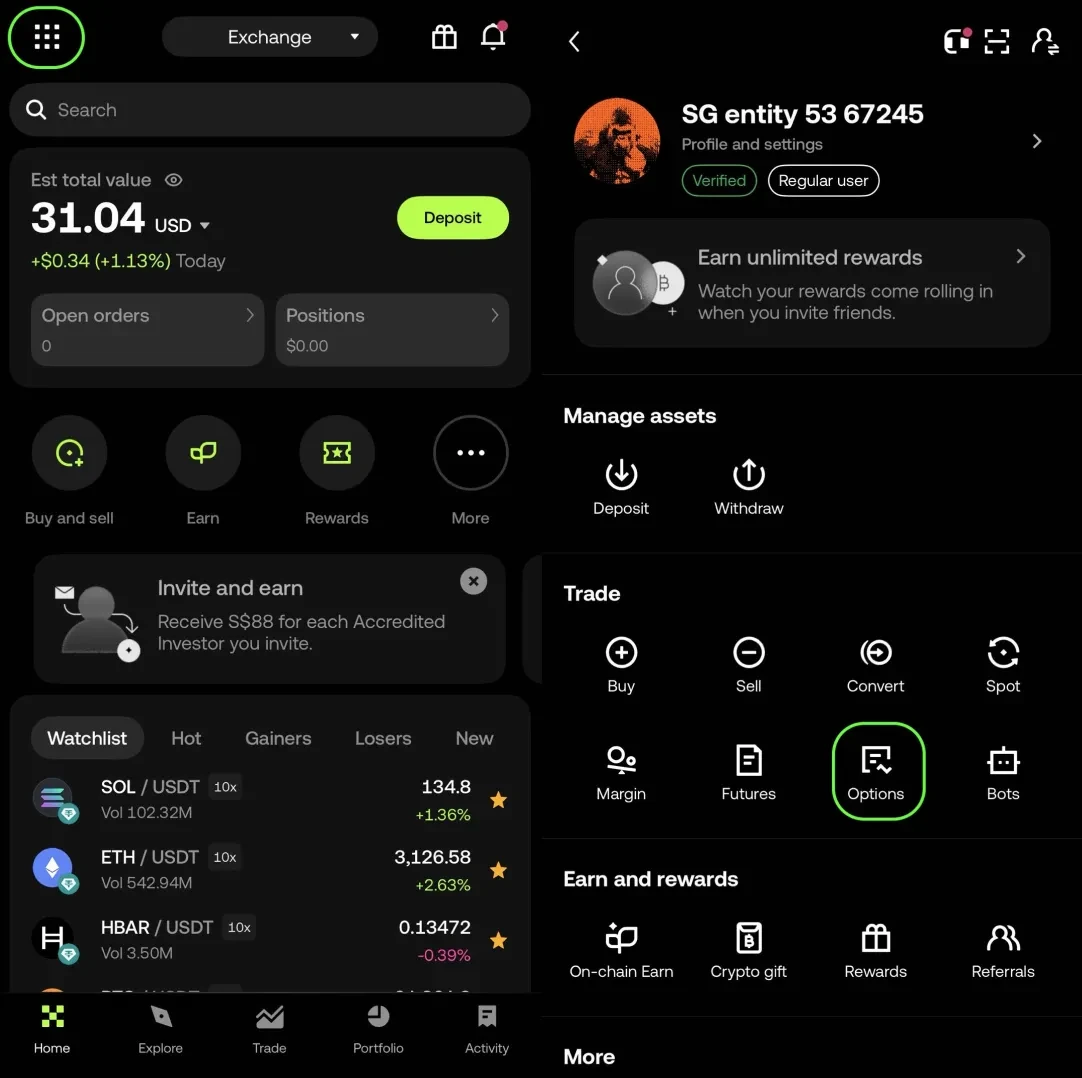Open the apps grid menu

click(x=46, y=38)
